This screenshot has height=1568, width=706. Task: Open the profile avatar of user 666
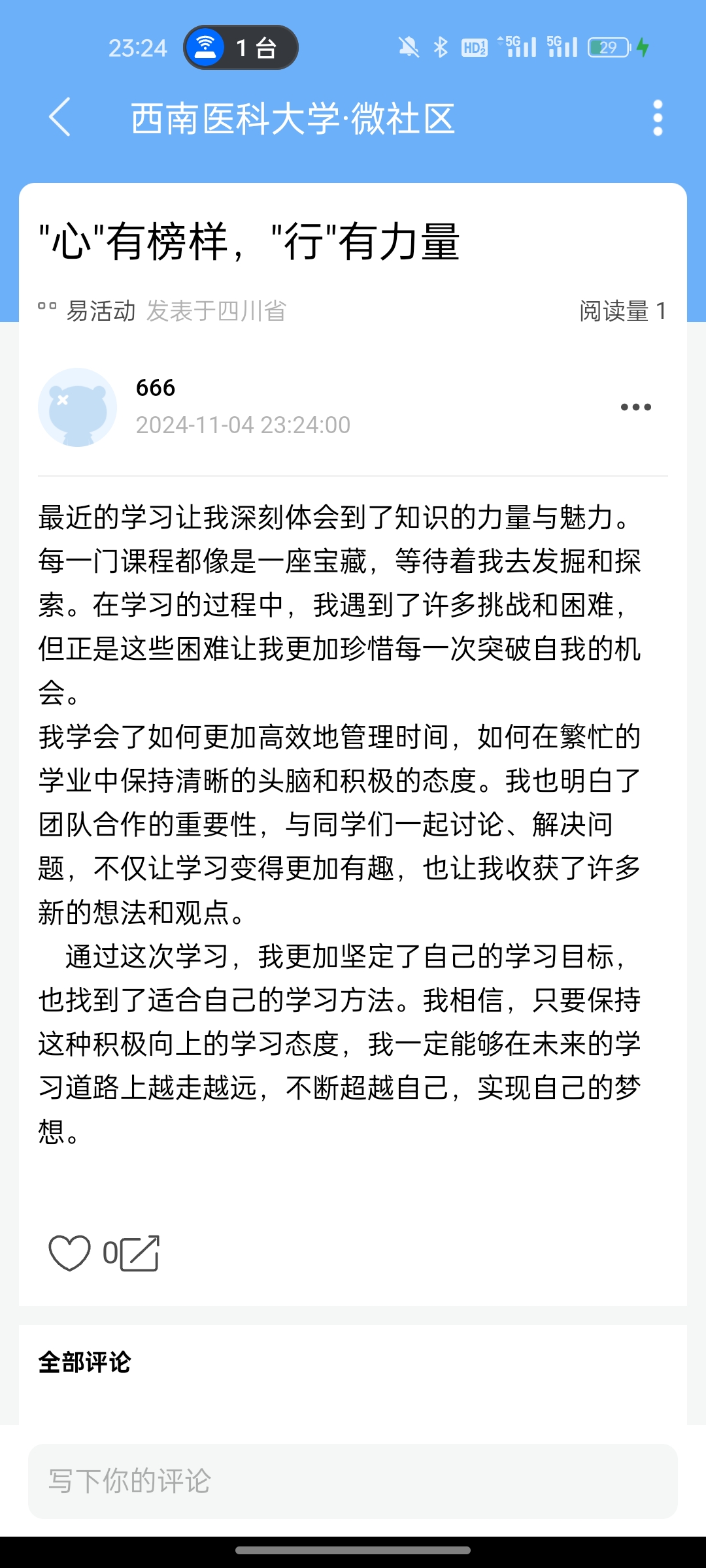pos(77,407)
